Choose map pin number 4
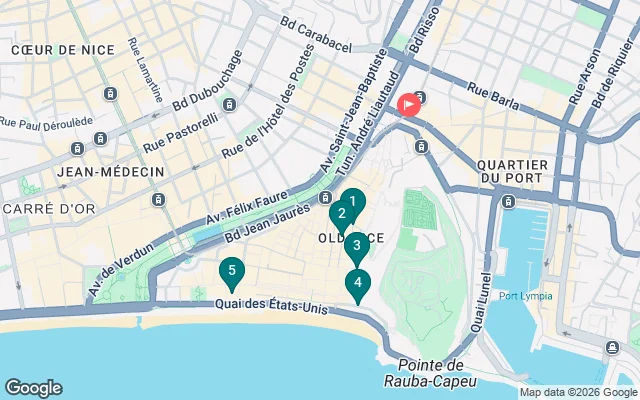 click(x=357, y=282)
